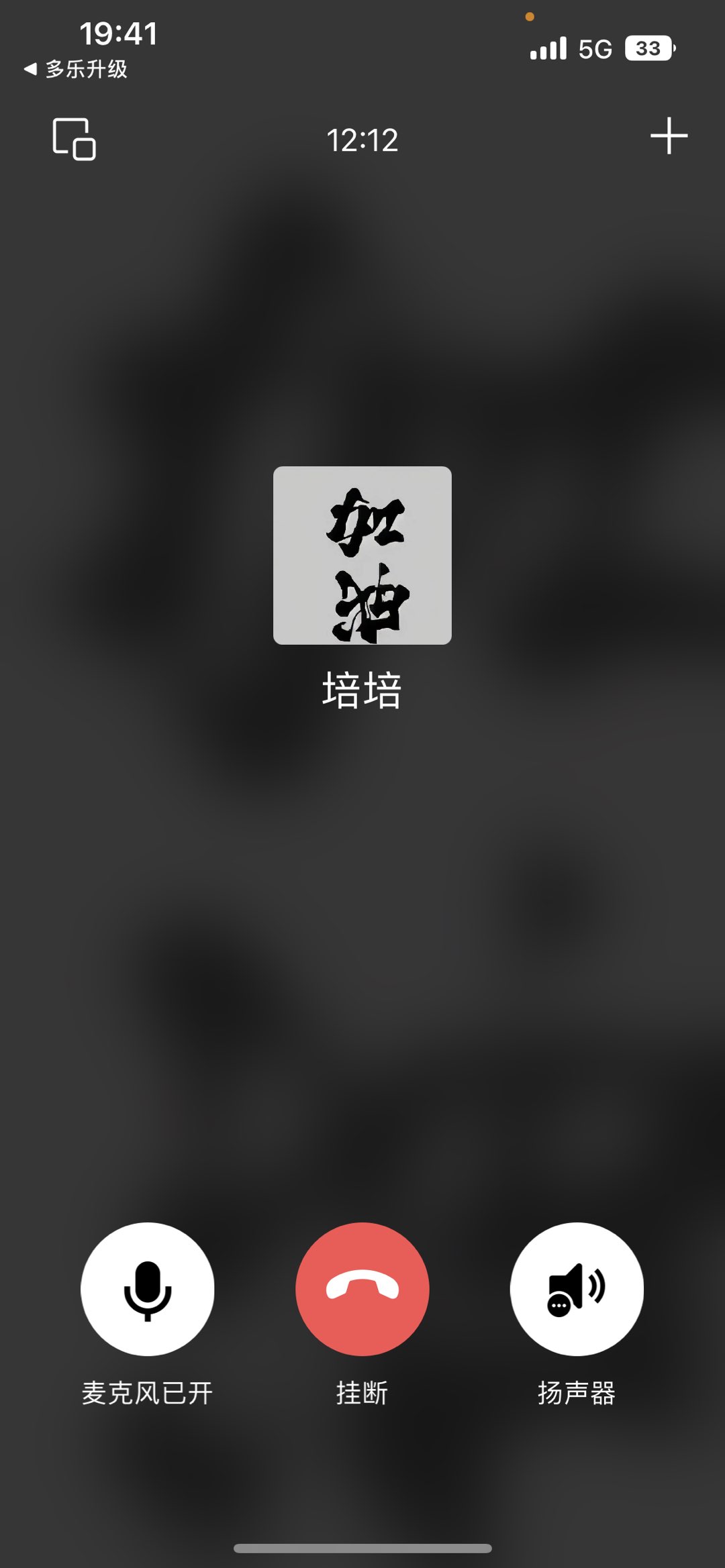Image resolution: width=725 pixels, height=1568 pixels.
Task: Mute the microphone
Action: (148, 1289)
